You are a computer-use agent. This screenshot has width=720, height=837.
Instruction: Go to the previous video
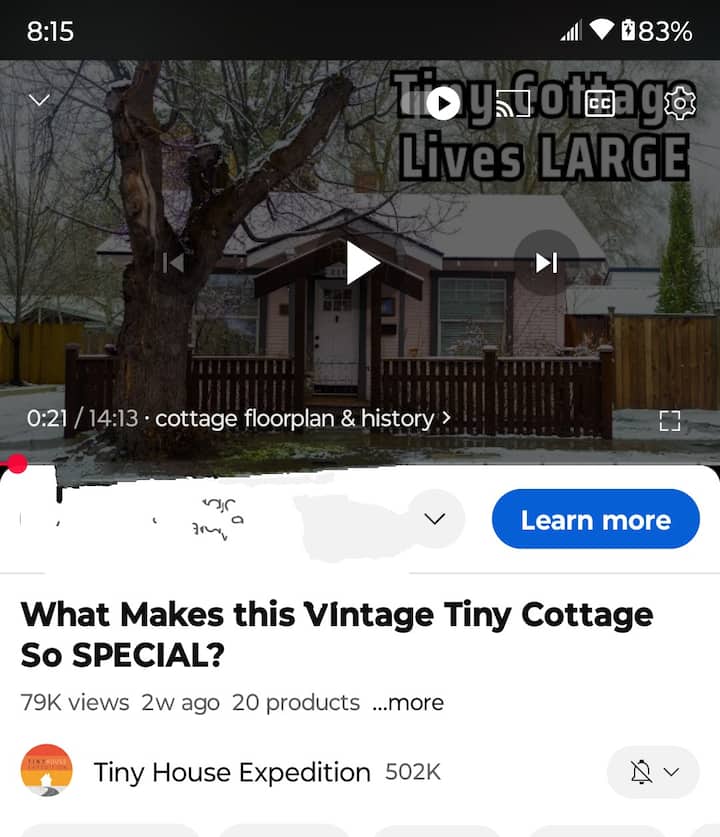click(174, 263)
